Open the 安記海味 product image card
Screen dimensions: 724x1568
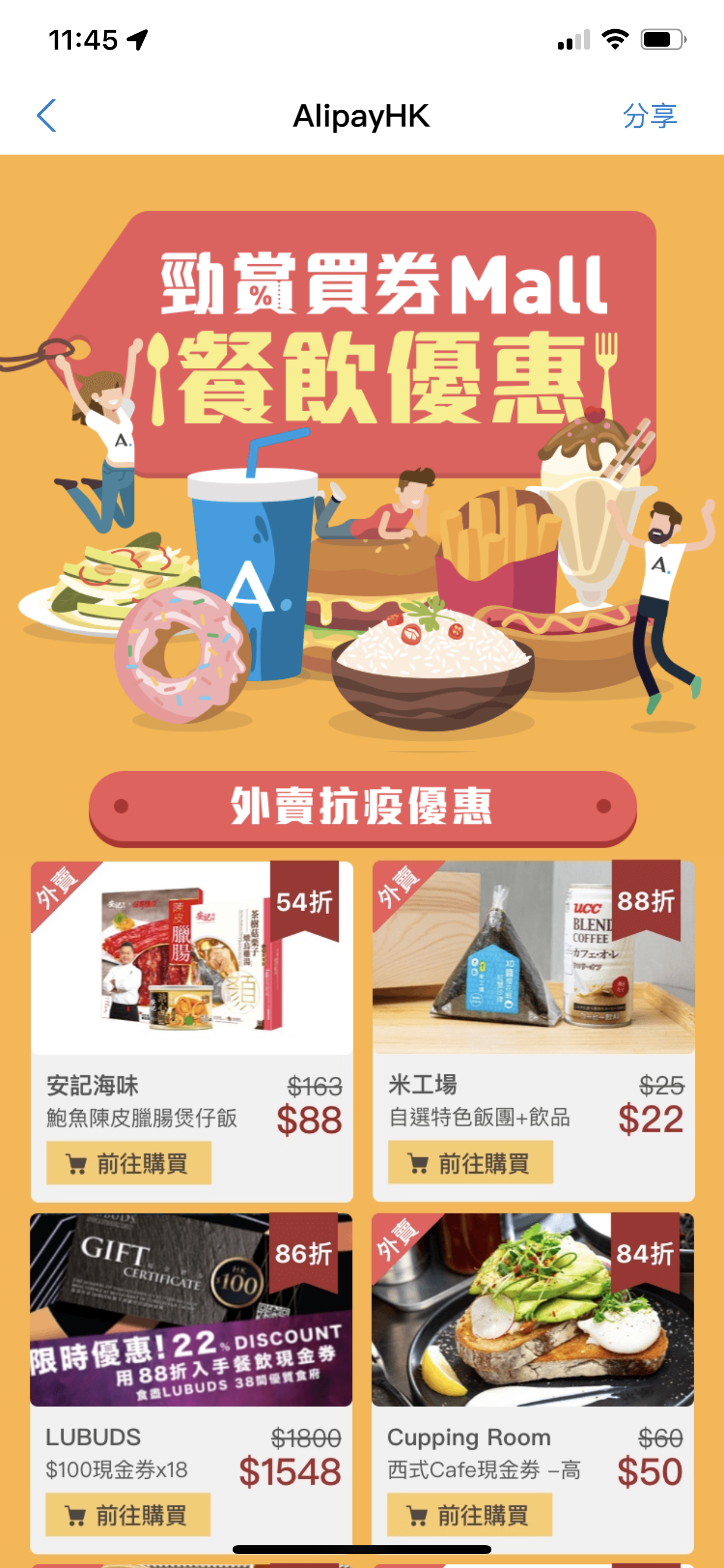coord(192,958)
